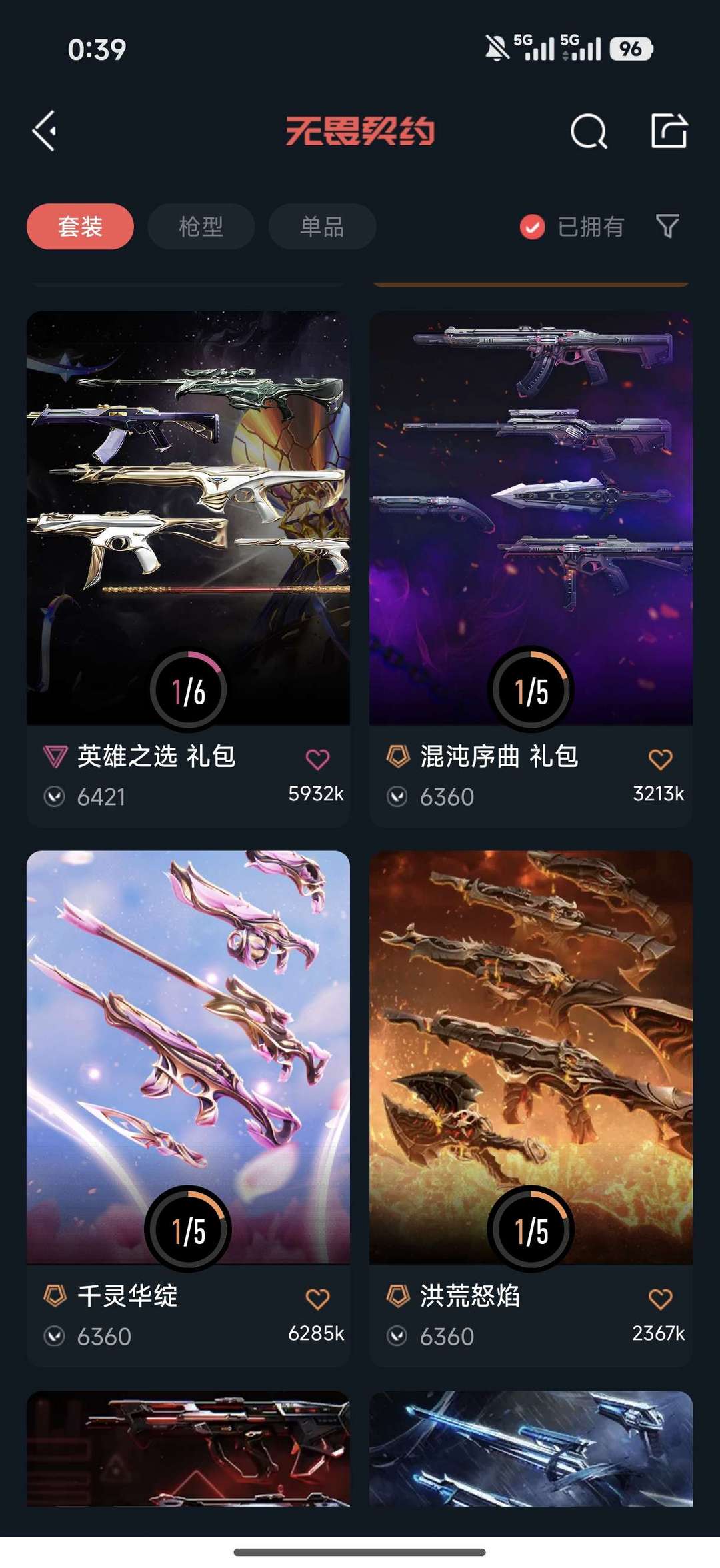Open the 千灵华绽 bundle card
720x1568 pixels.
pyautogui.click(x=188, y=1108)
